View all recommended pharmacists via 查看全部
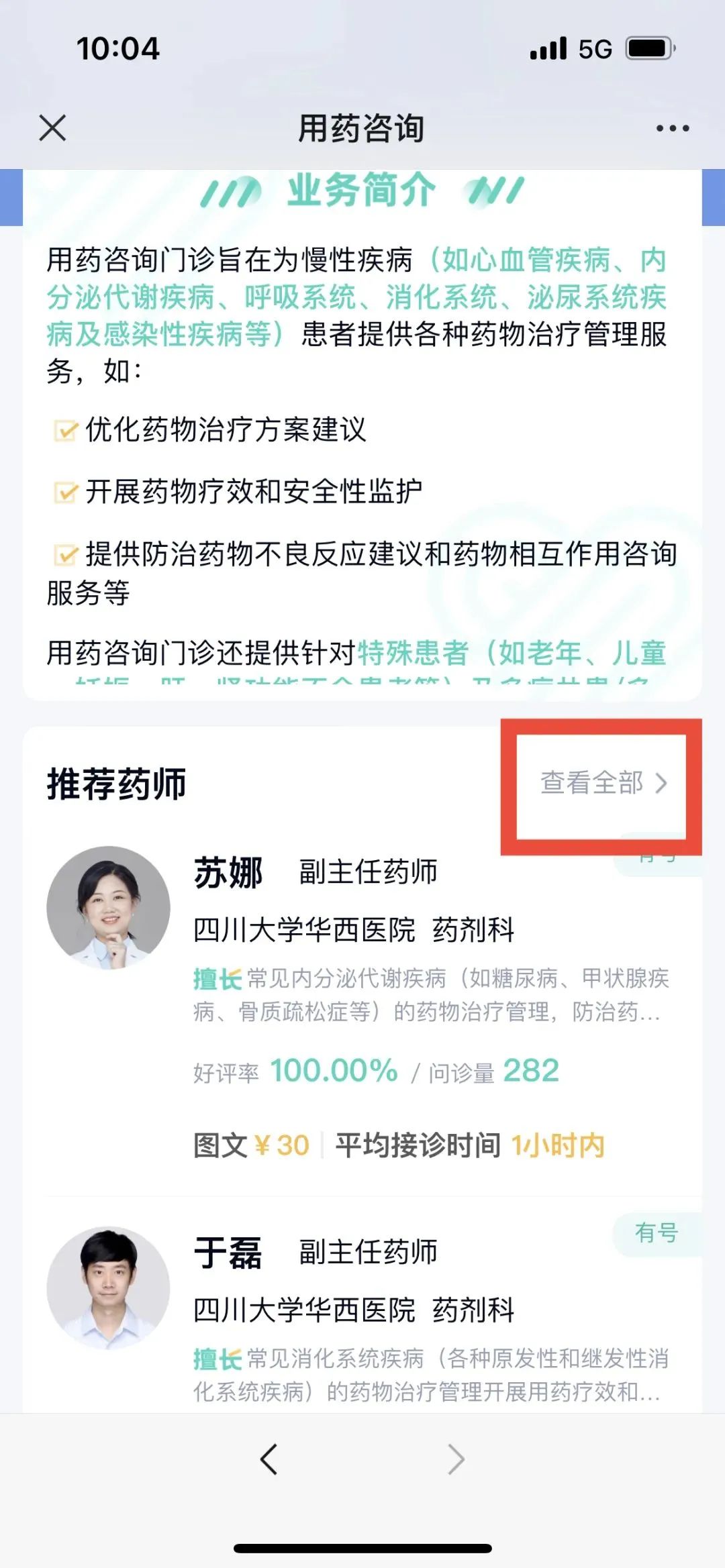Viewport: 725px width, 1568px height. (x=602, y=783)
